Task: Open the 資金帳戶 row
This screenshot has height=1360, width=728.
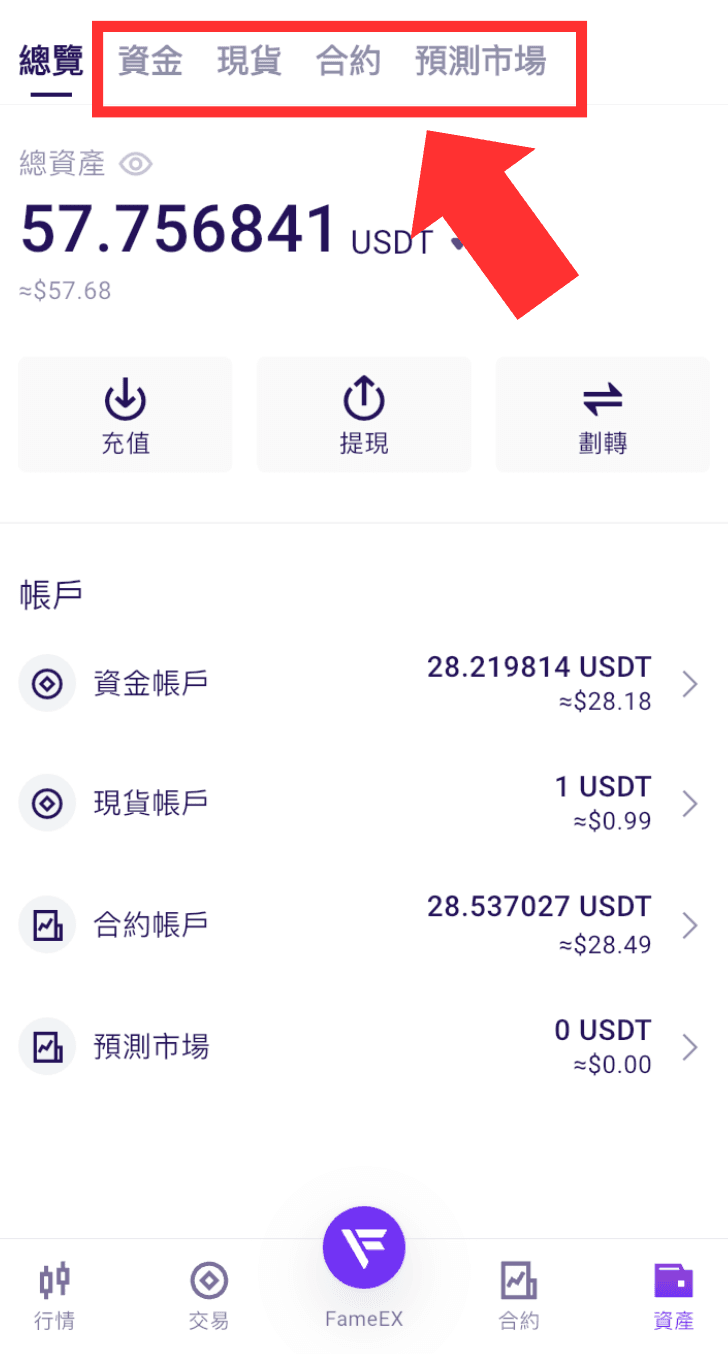Action: 364,684
